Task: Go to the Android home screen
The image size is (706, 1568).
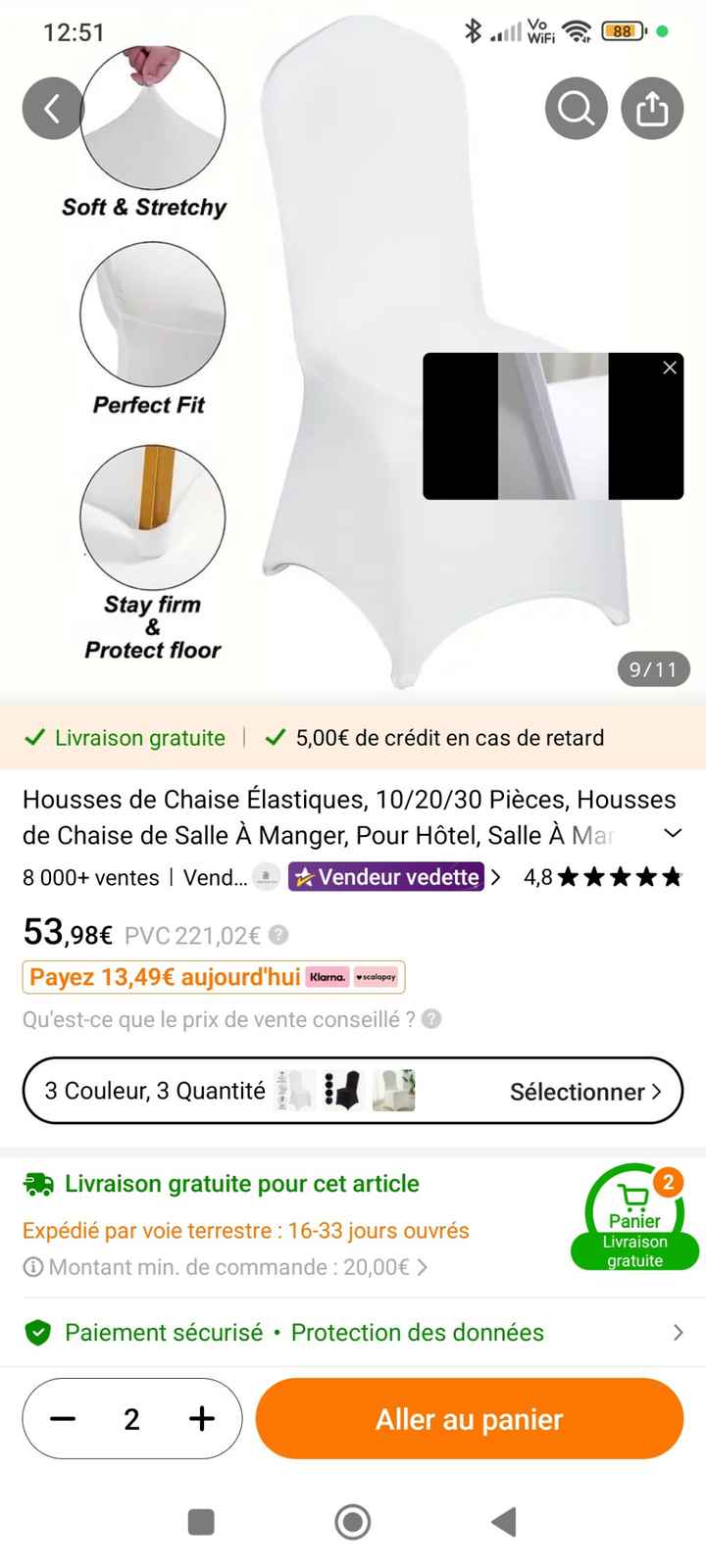Action: pos(353,1522)
